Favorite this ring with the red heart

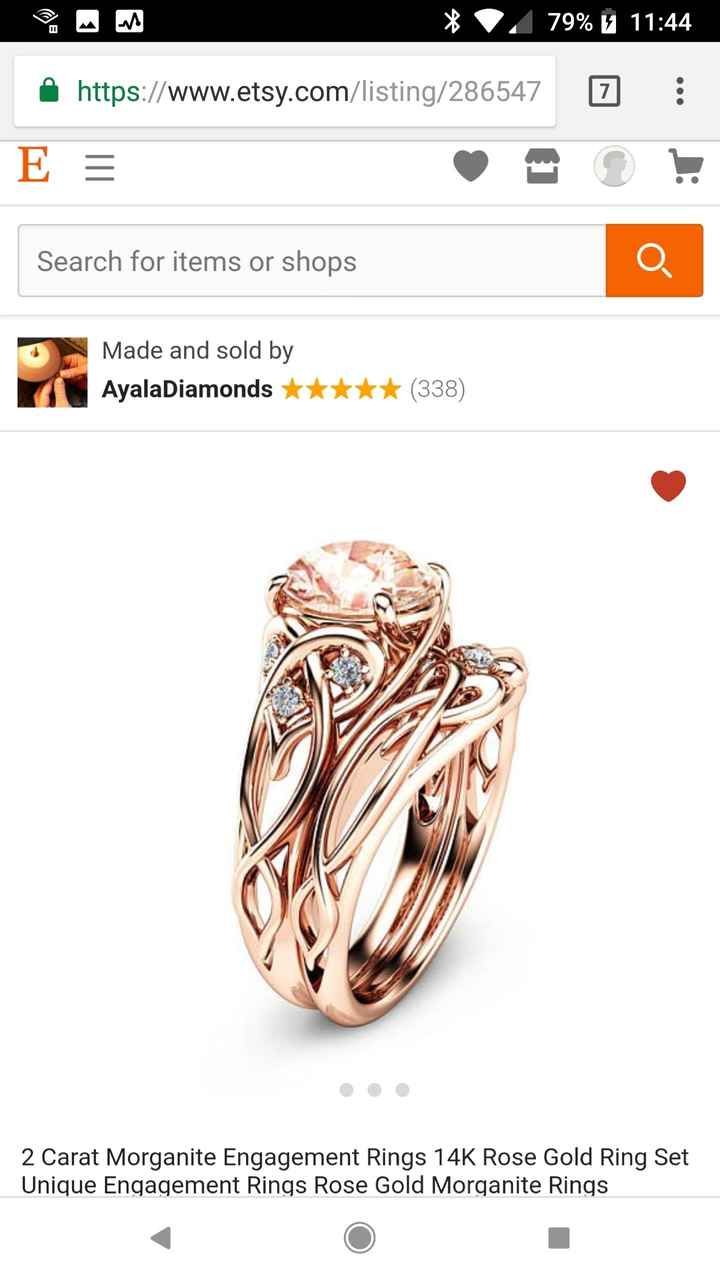click(x=668, y=486)
